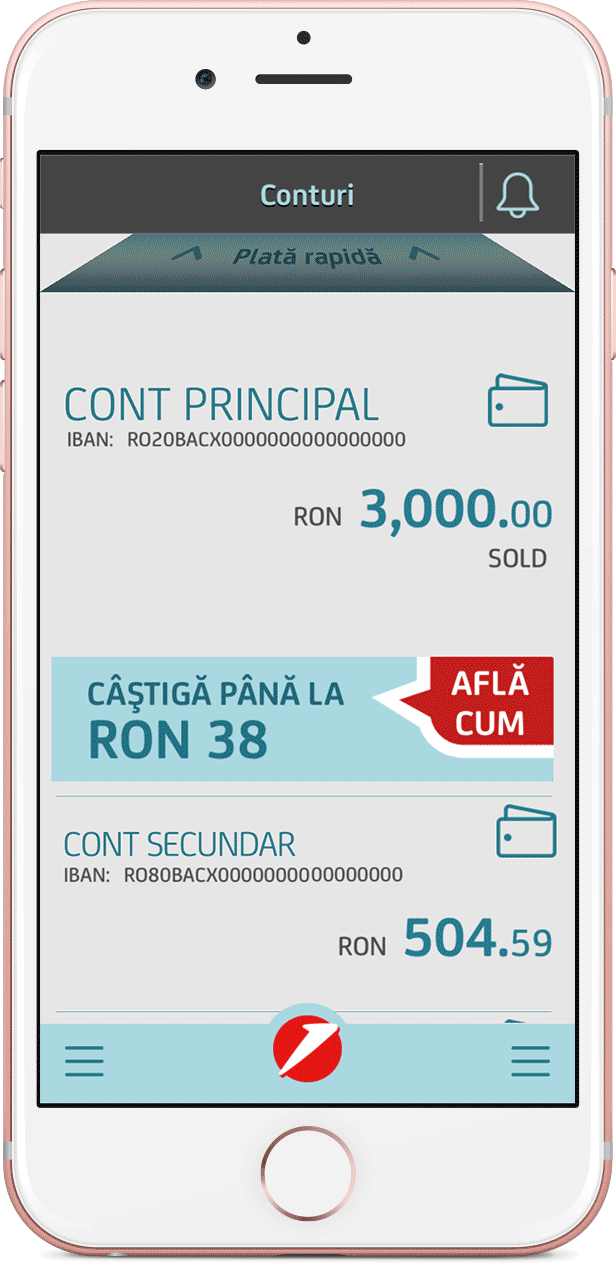Tap the Află cum promo banner
616x1265 pixels.
point(488,705)
